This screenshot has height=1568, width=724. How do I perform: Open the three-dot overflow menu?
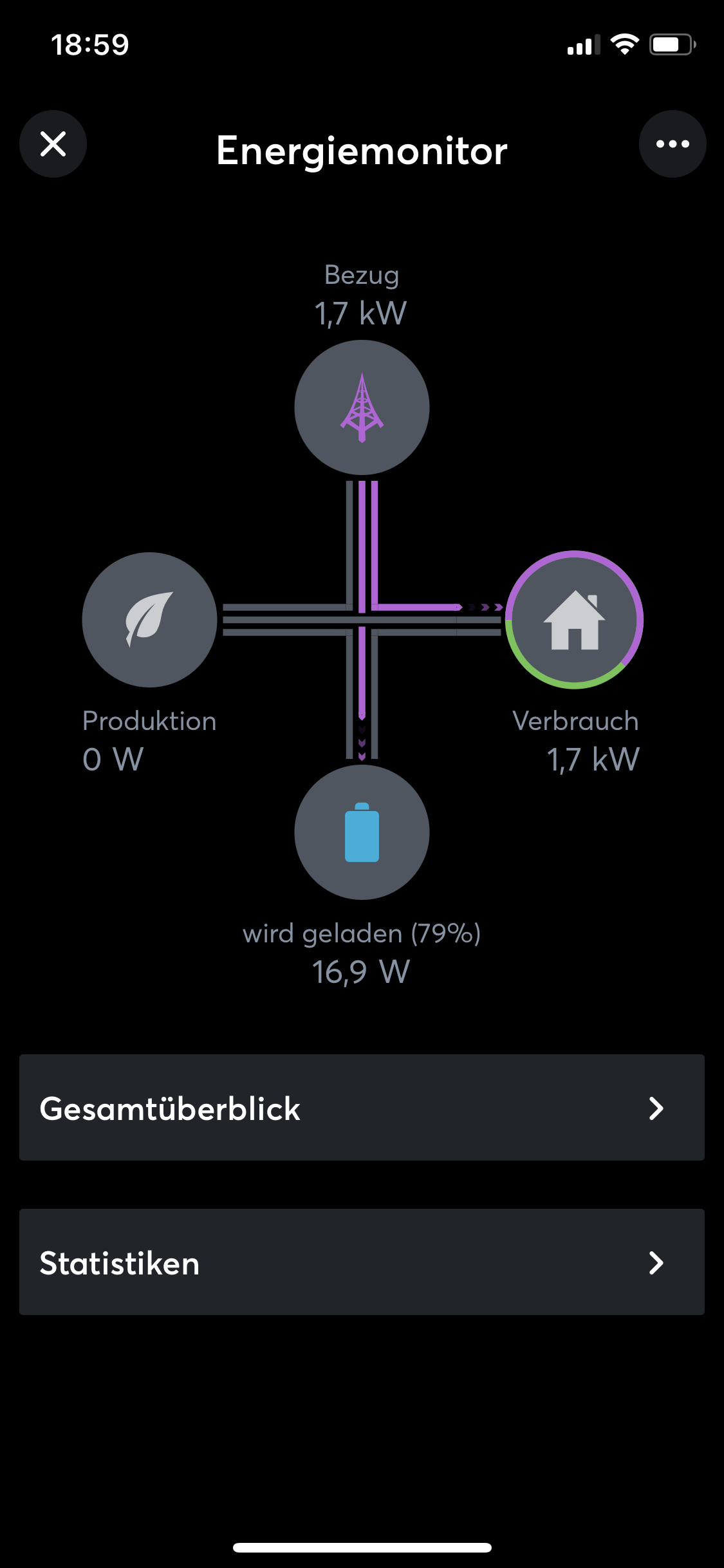pyautogui.click(x=673, y=144)
